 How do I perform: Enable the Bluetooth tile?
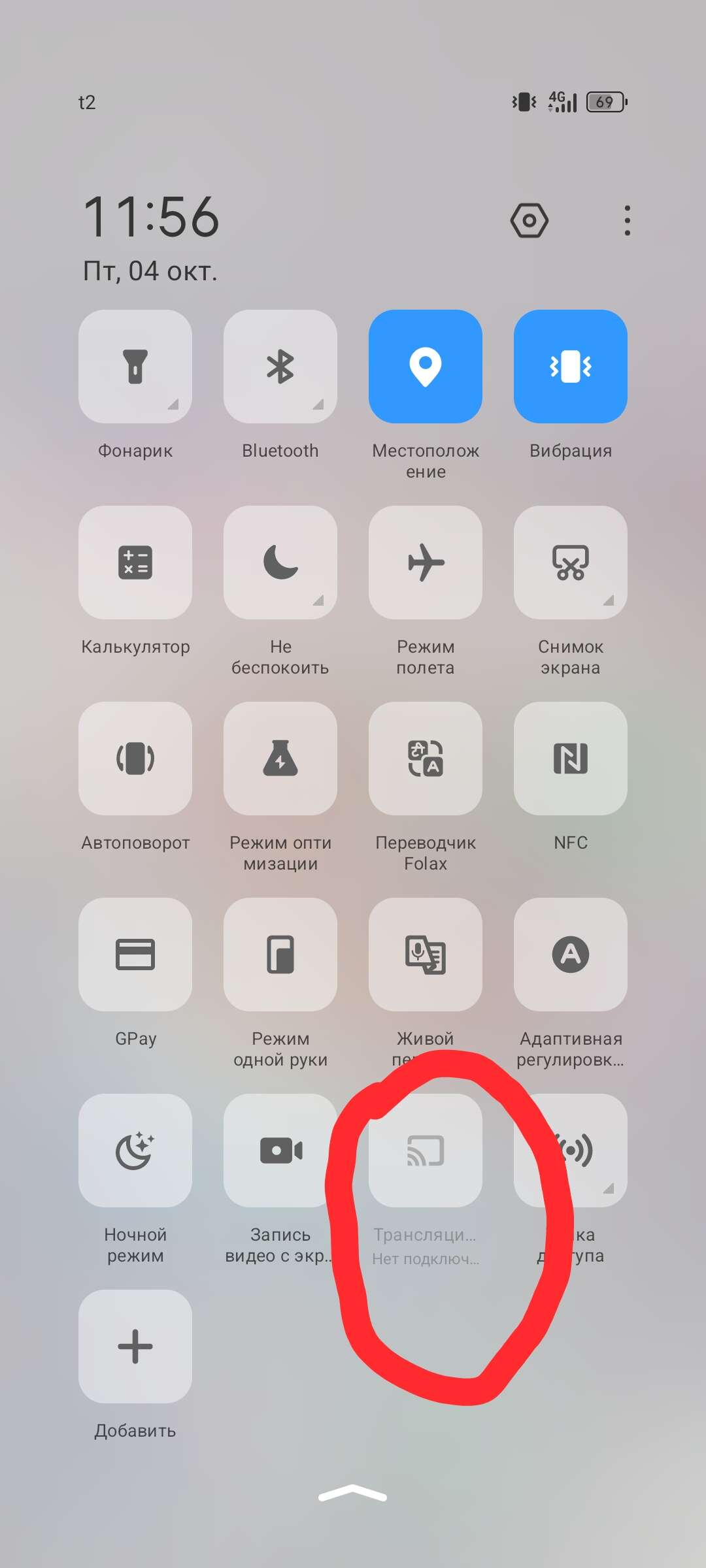[x=280, y=367]
